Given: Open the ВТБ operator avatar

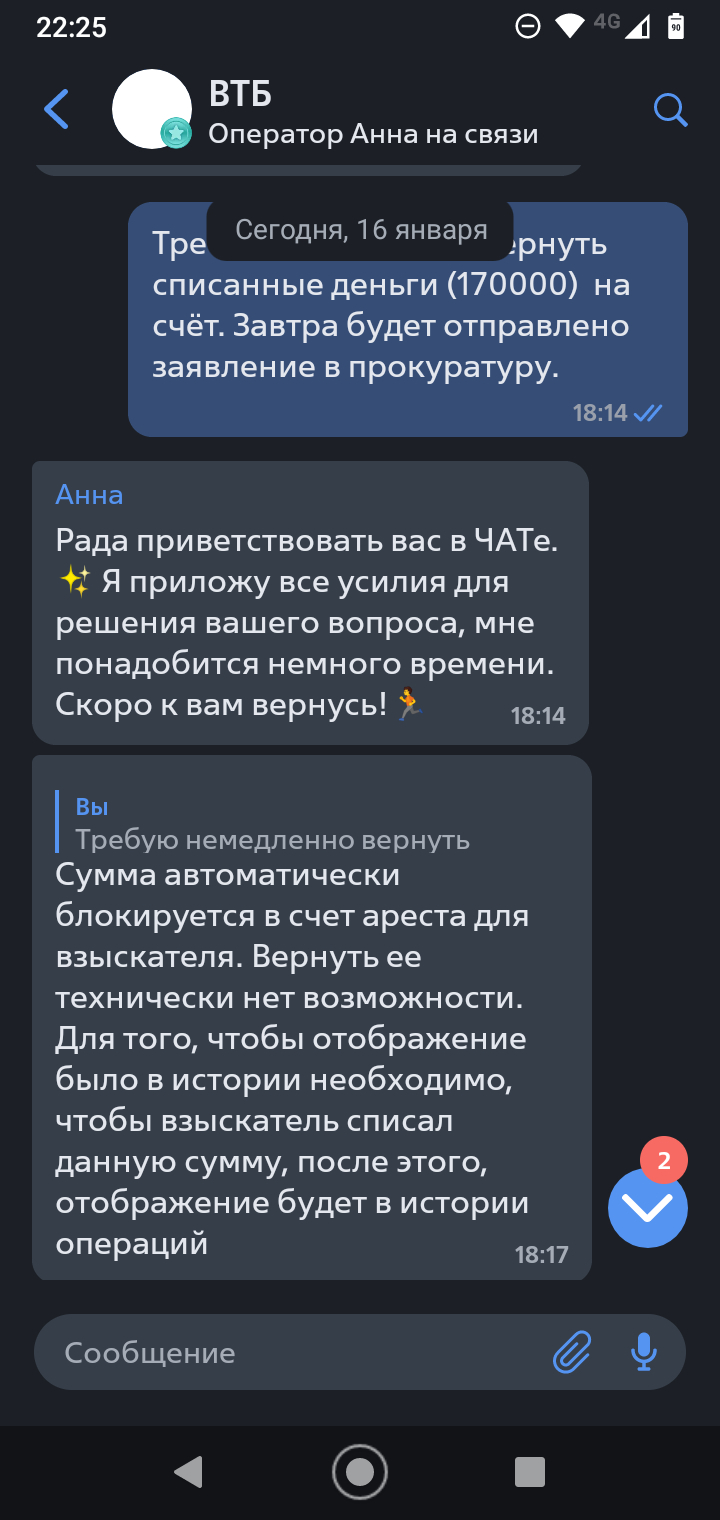Looking at the screenshot, I should coord(152,109).
